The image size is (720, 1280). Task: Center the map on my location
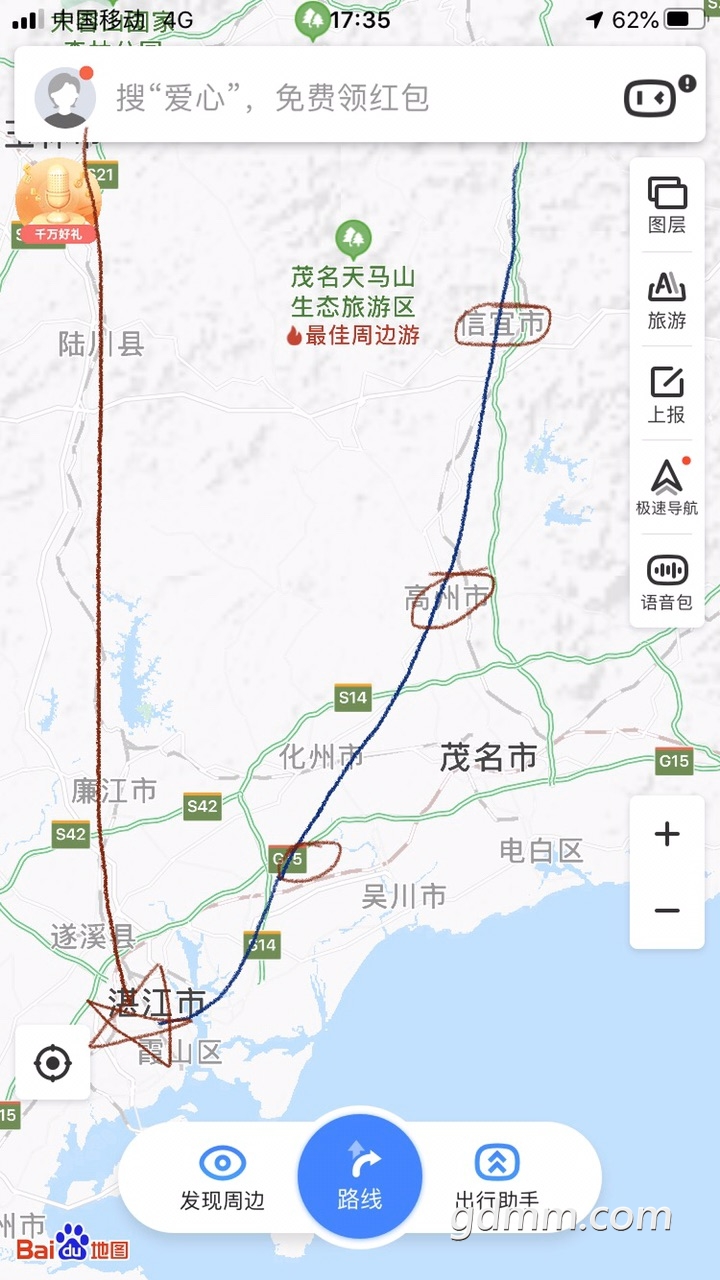coord(53,1062)
